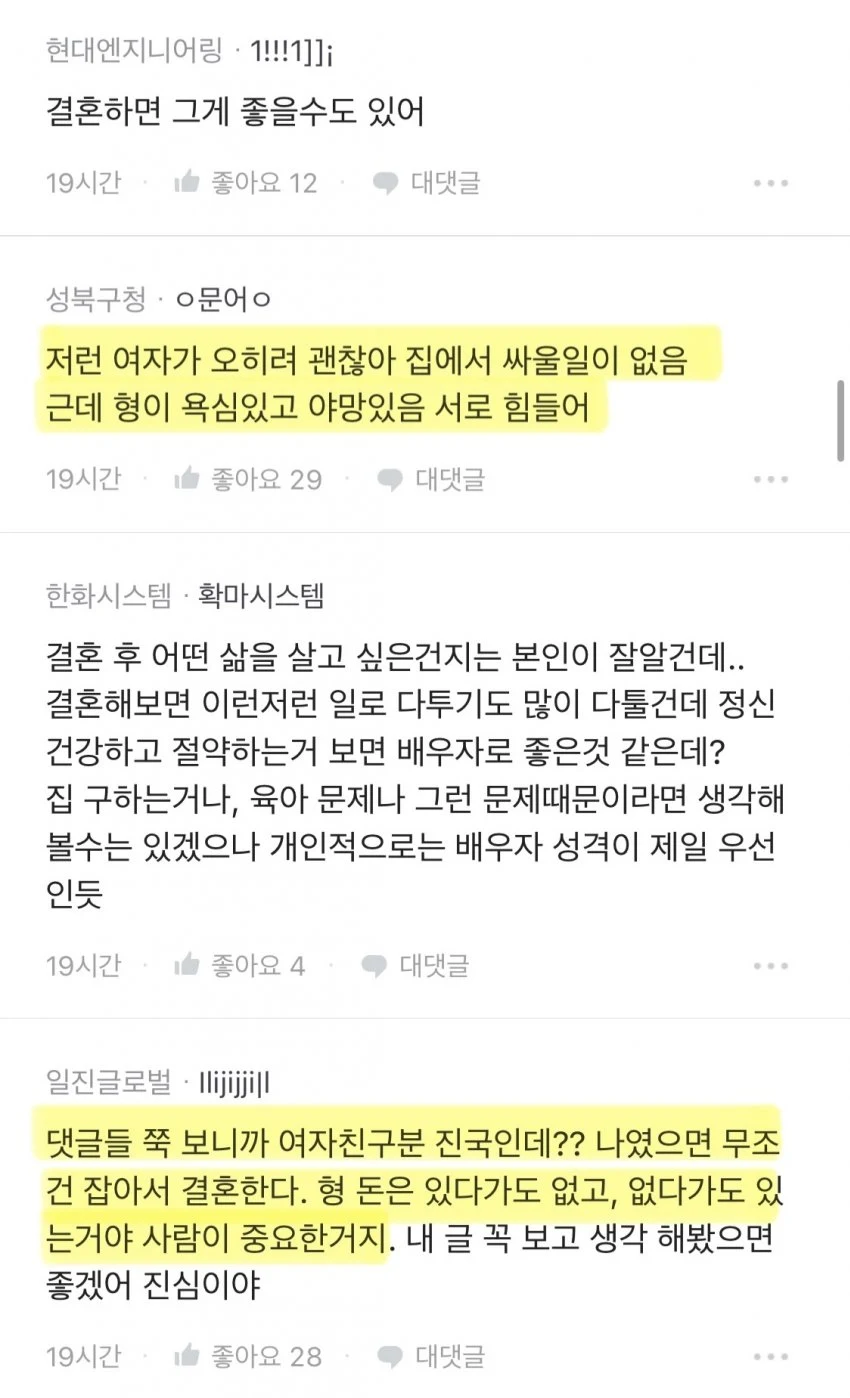Reply to the 한화시스템 comment
This screenshot has height=1398, width=850.
tap(415, 965)
